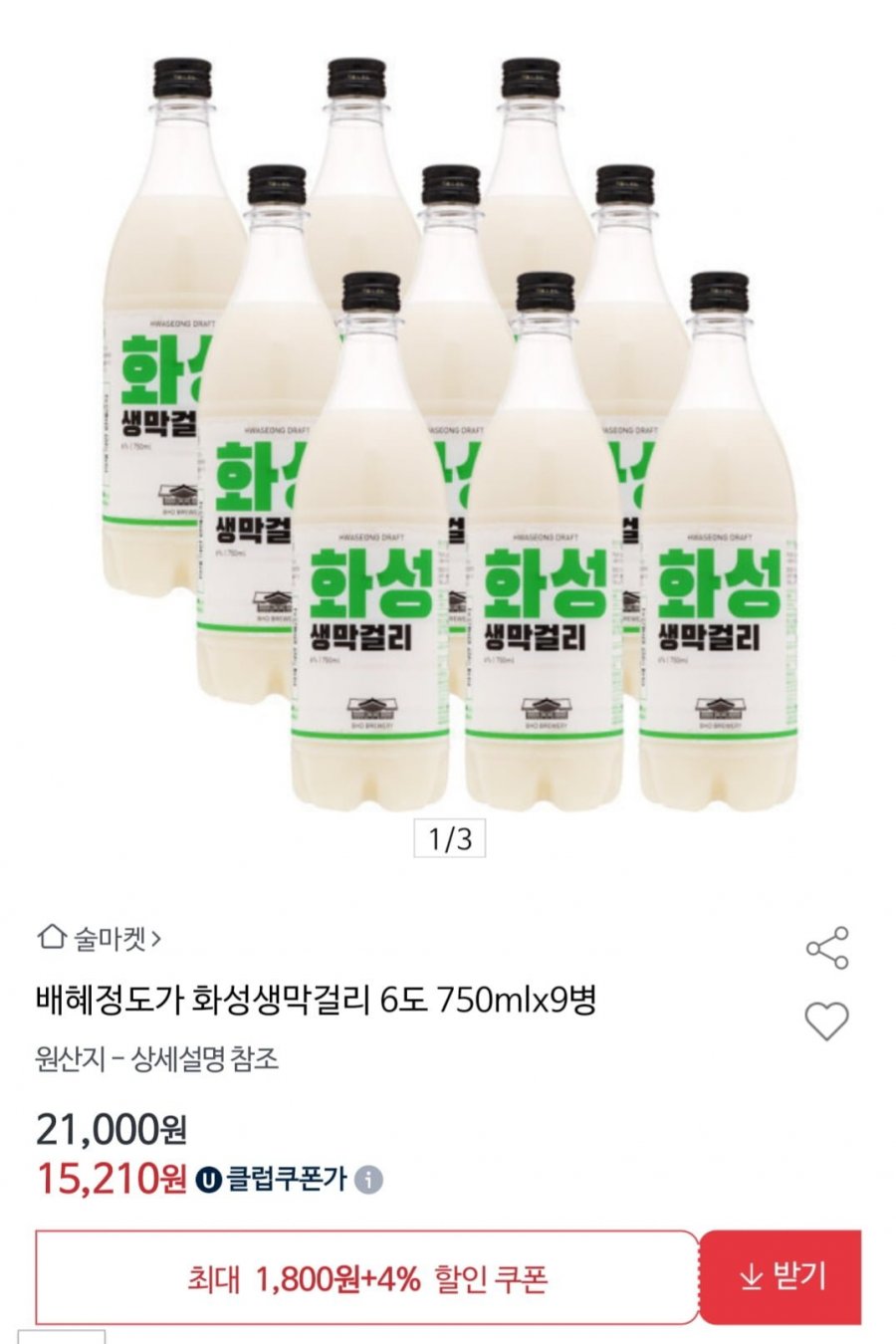Open the 술마켓 store page link
Screen dimensions: 896x1344
point(100,938)
